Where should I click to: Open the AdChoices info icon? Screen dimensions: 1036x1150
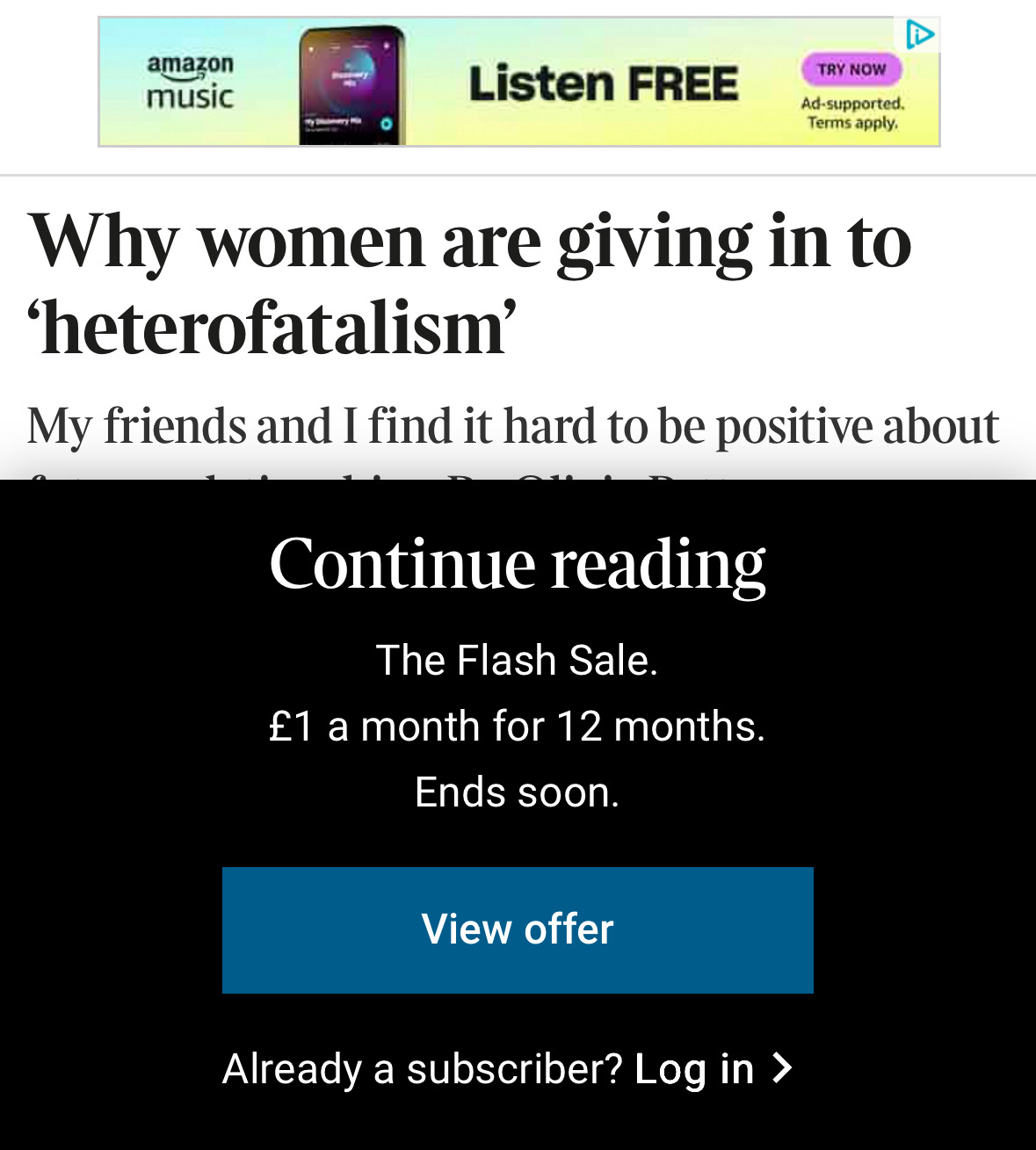coord(921,33)
